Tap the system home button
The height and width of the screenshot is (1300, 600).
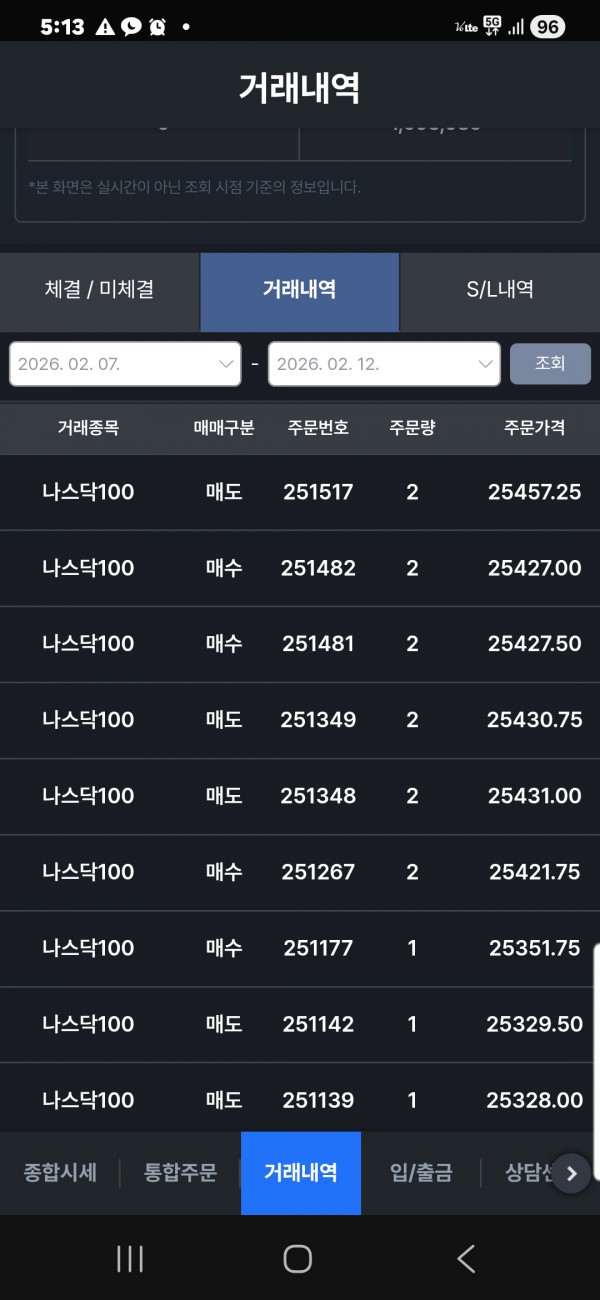click(x=298, y=1259)
